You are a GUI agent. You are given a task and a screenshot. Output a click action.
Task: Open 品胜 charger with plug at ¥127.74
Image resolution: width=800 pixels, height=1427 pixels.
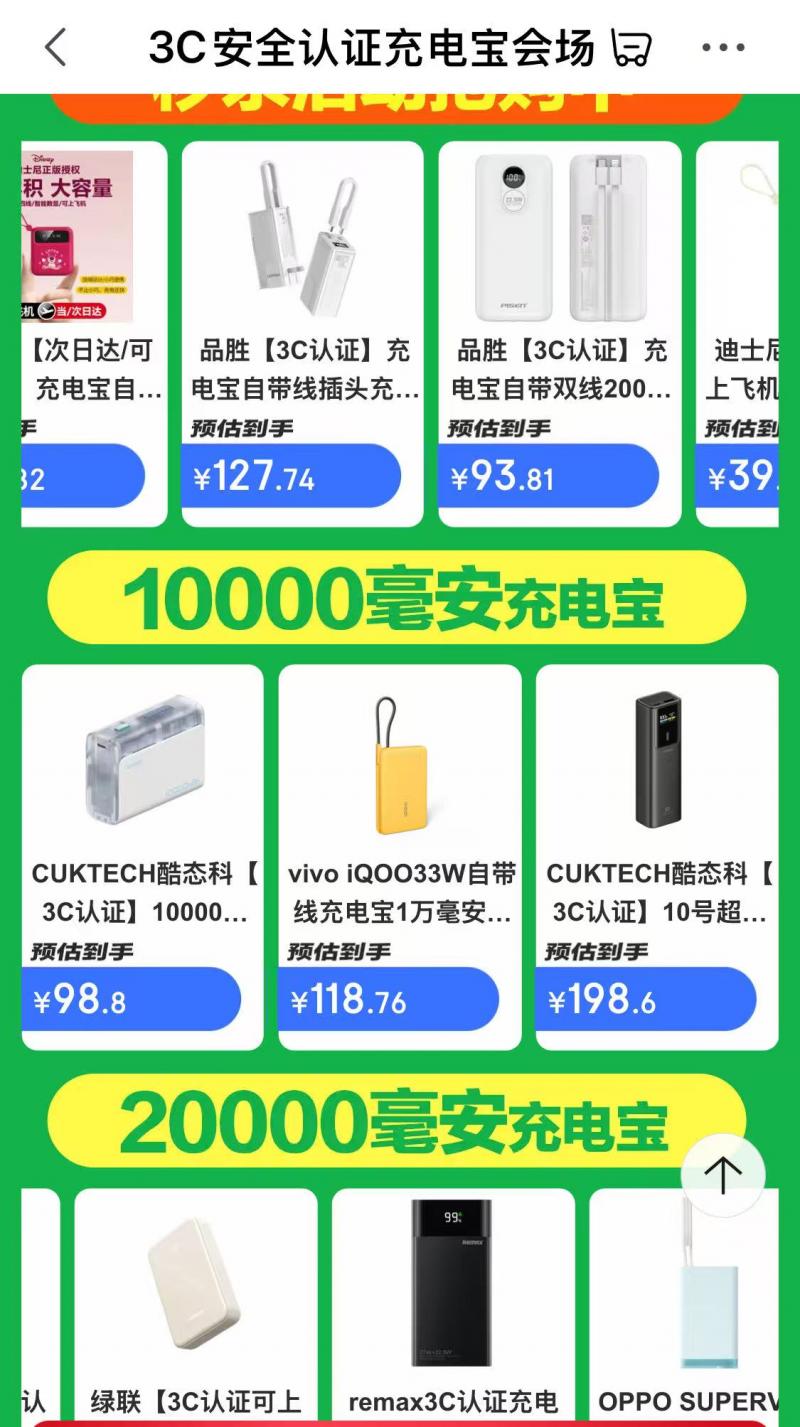[302, 334]
